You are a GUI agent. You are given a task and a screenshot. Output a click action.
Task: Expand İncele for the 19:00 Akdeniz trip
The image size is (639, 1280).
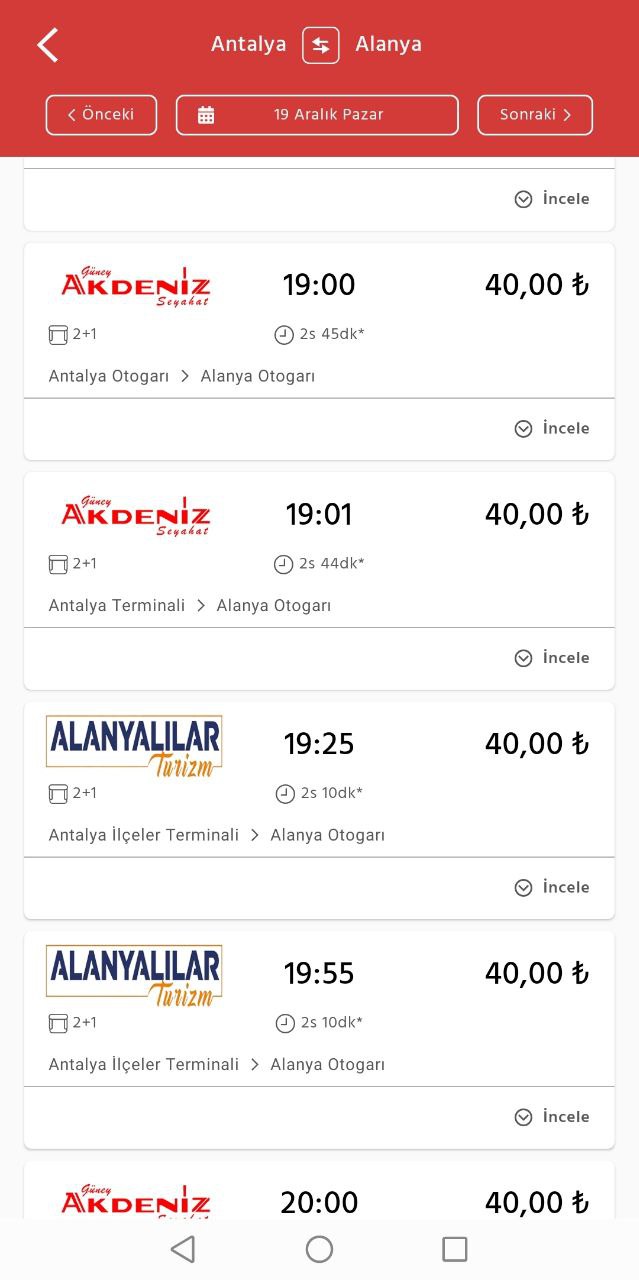[x=552, y=428]
